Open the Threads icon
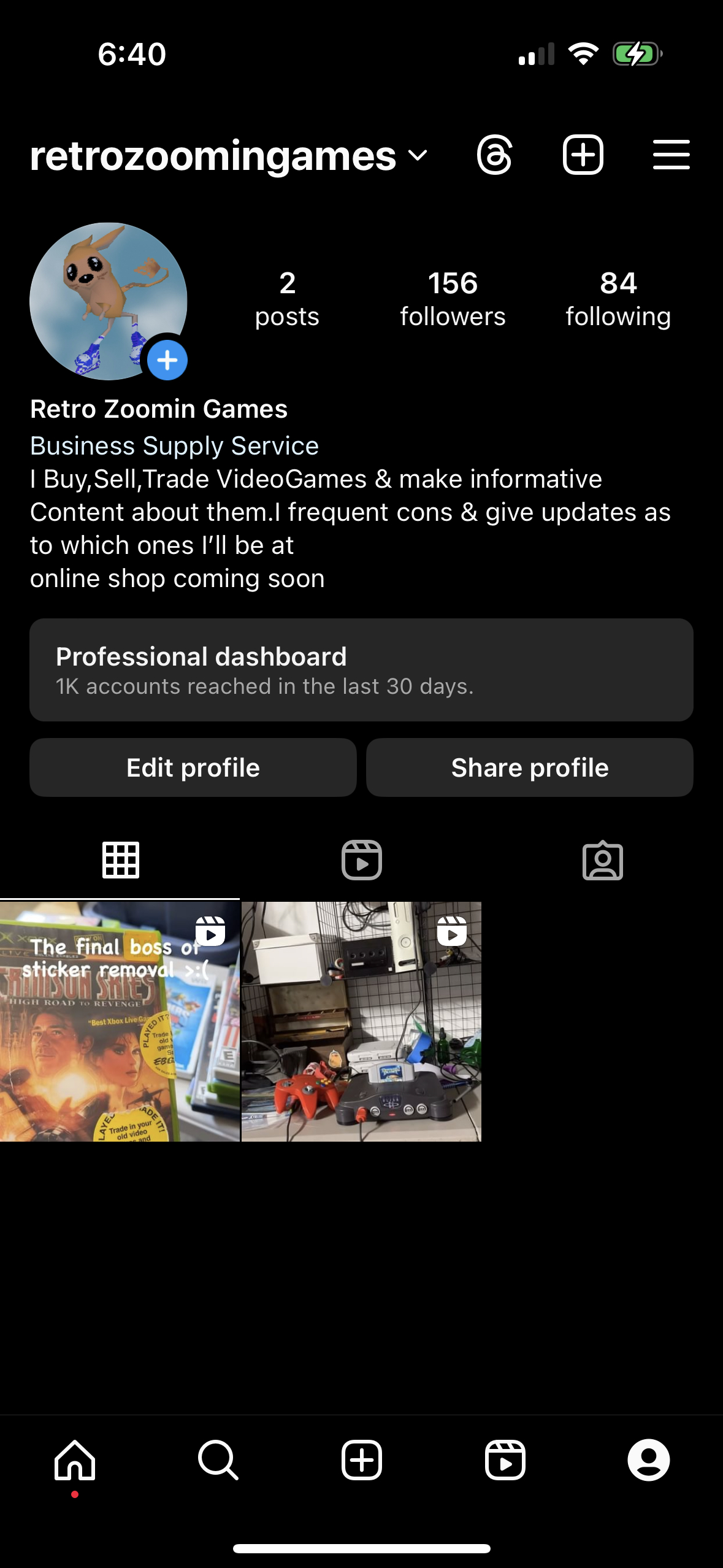Image resolution: width=723 pixels, height=1568 pixels. coord(494,155)
